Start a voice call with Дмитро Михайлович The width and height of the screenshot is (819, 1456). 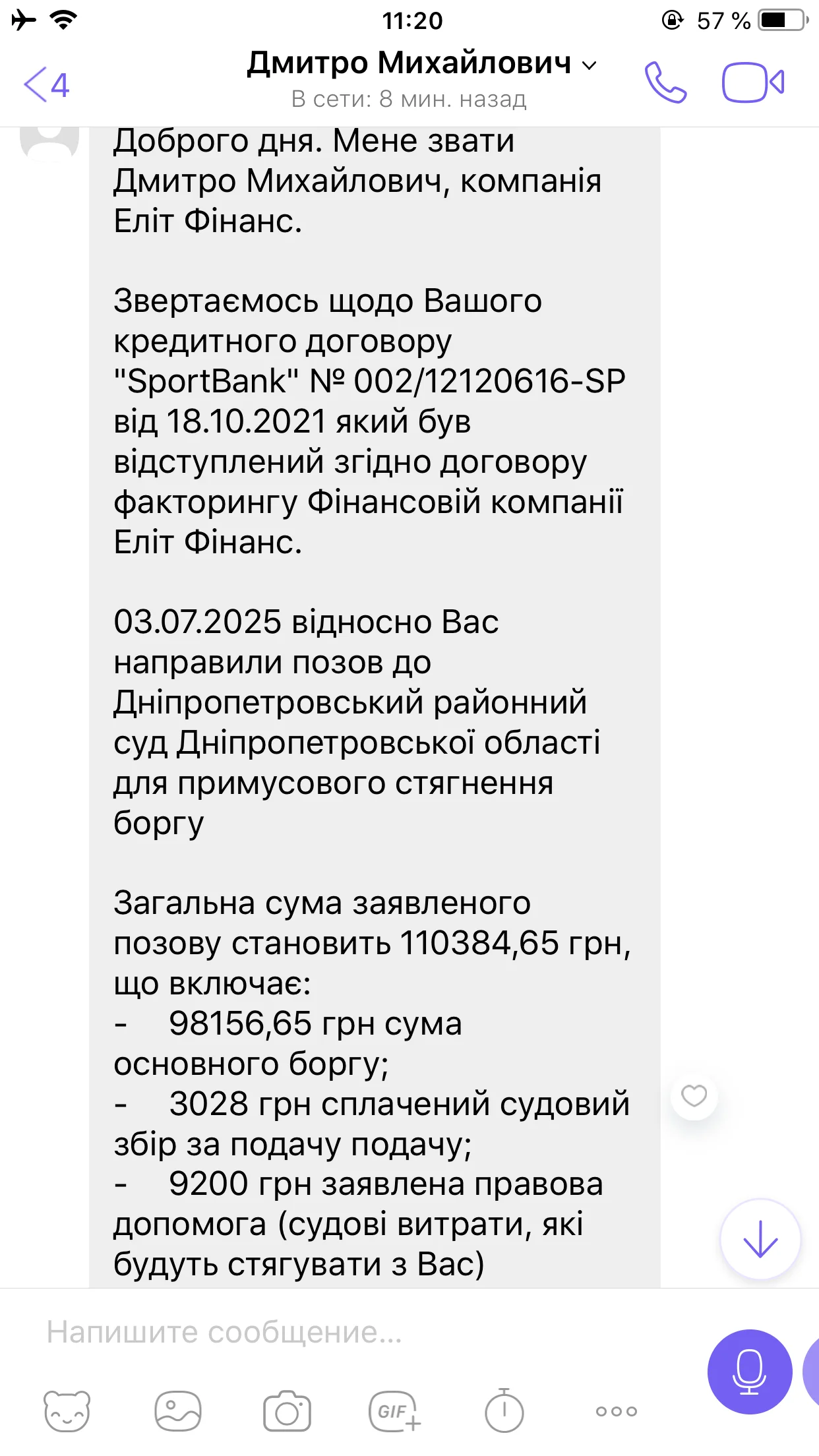665,83
